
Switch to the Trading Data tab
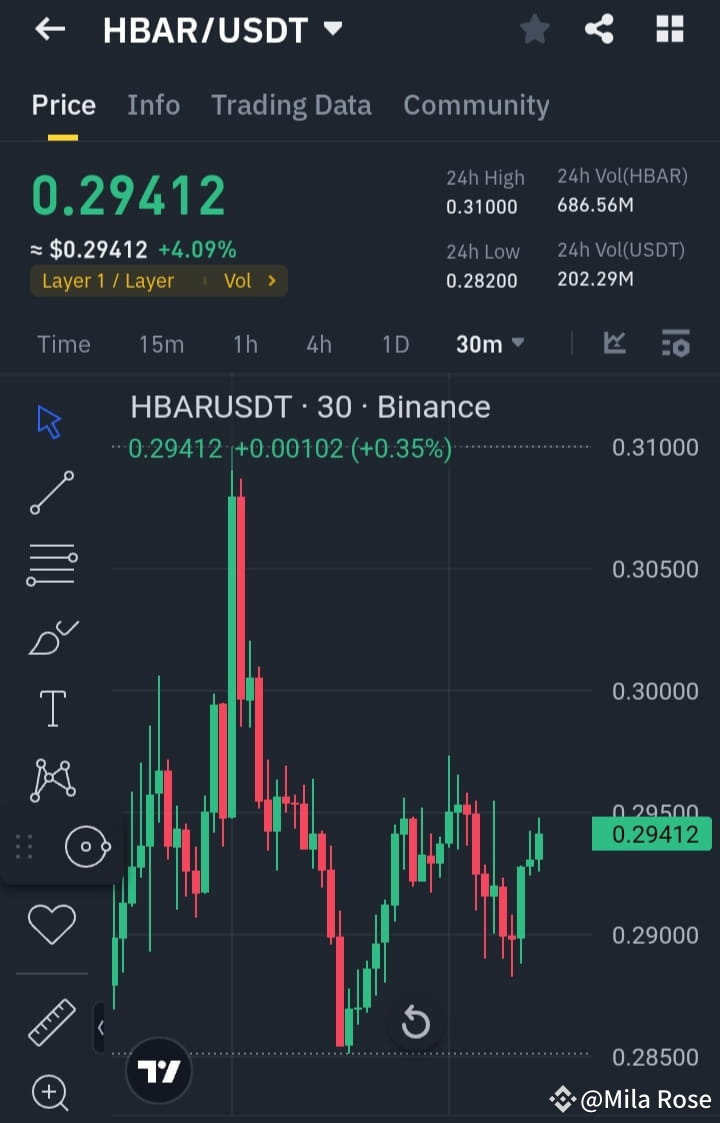click(x=291, y=105)
